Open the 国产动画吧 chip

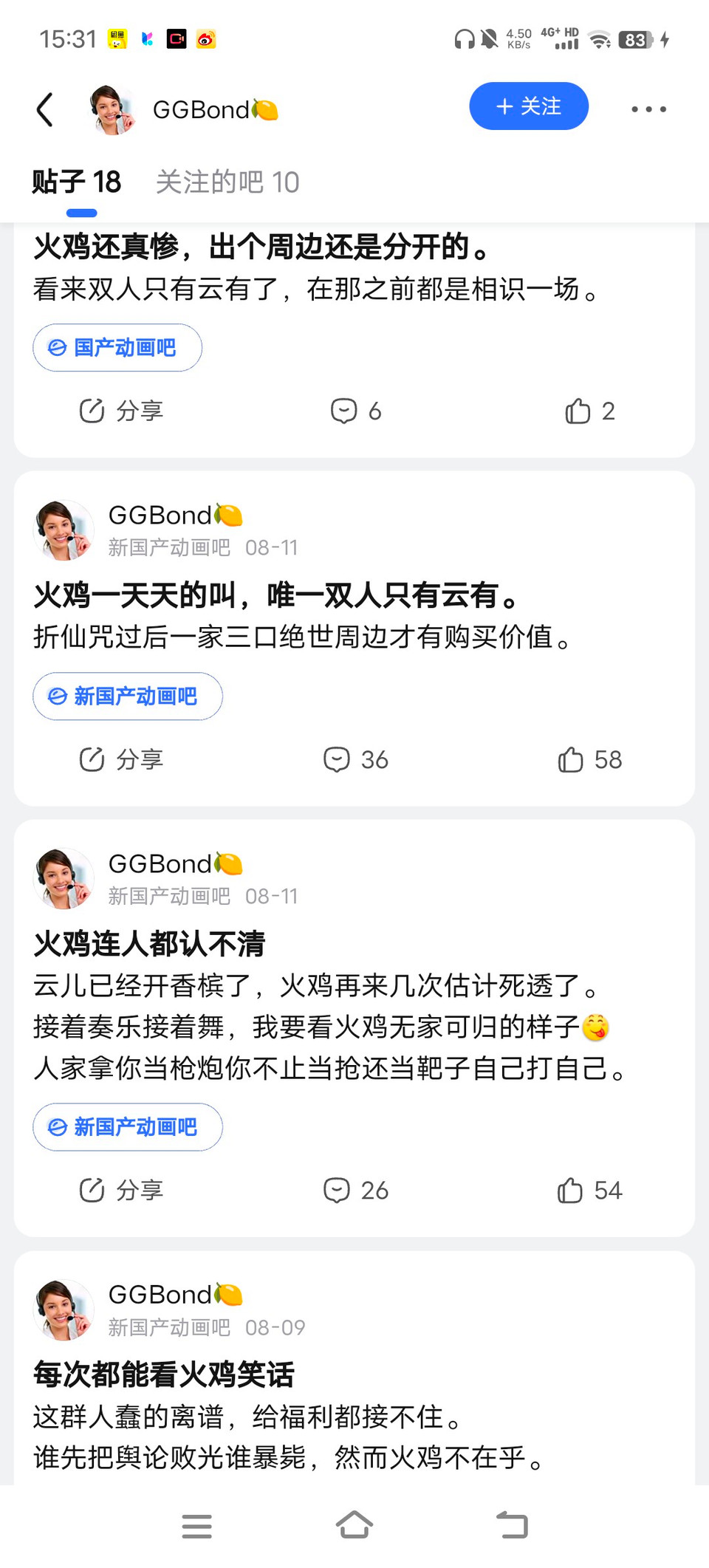coord(117,348)
